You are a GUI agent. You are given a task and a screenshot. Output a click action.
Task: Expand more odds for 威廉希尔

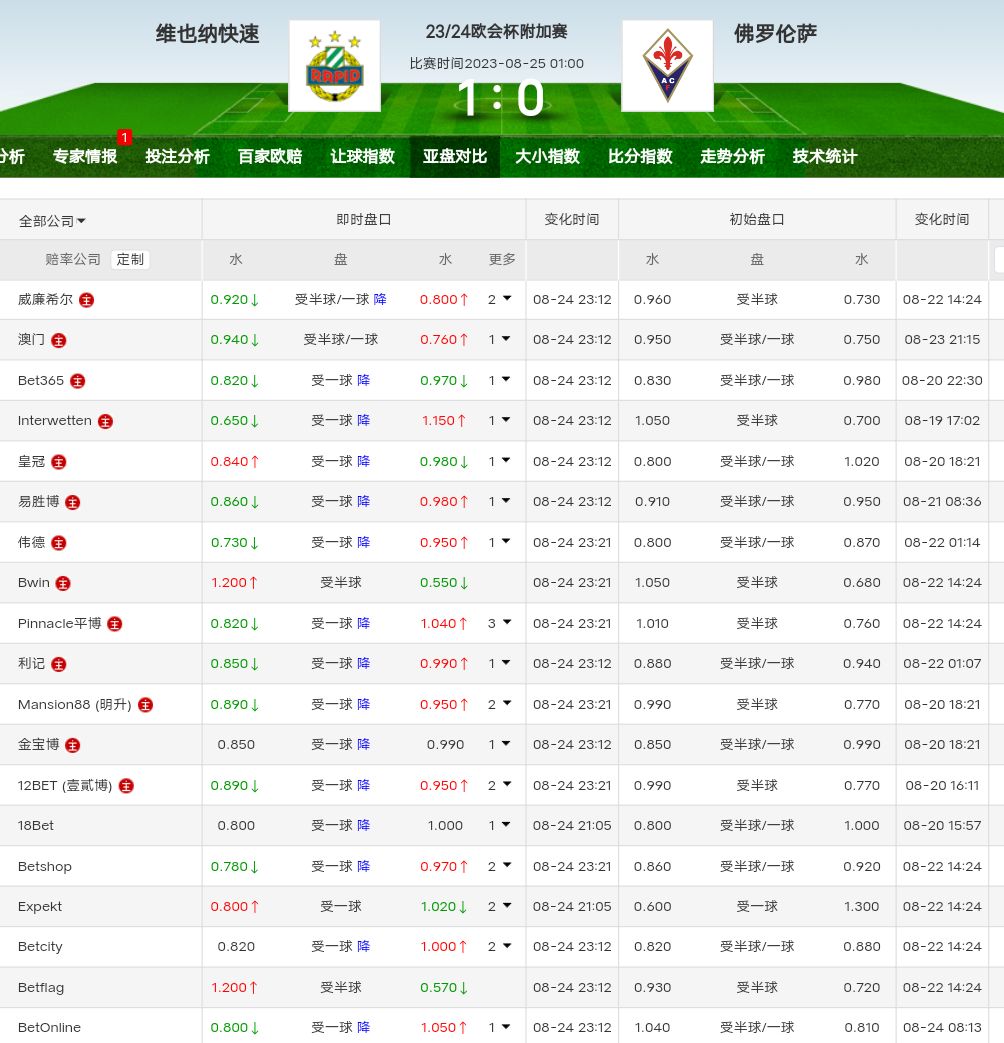[500, 299]
